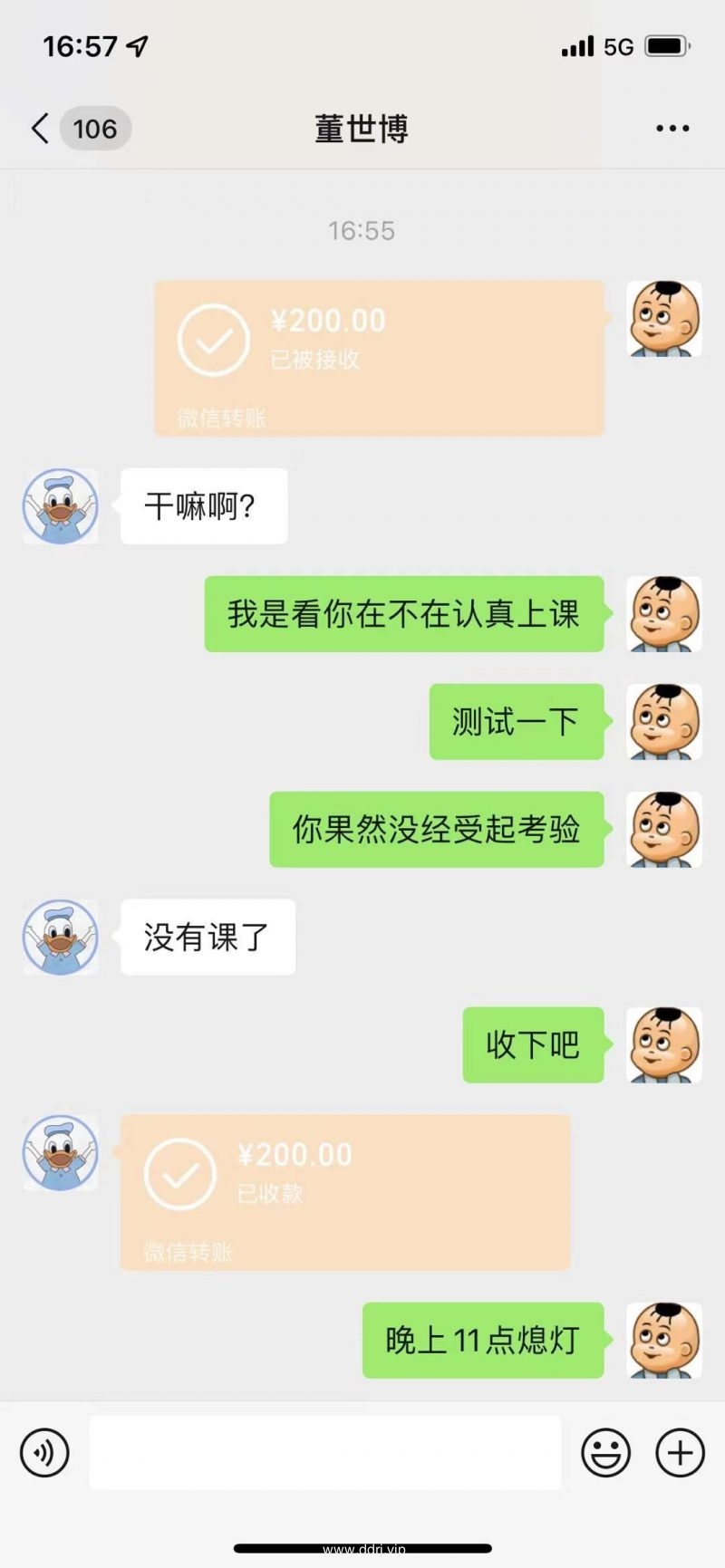Open the emoji sticker panel
This screenshot has width=725, height=1568.
pyautogui.click(x=605, y=1453)
